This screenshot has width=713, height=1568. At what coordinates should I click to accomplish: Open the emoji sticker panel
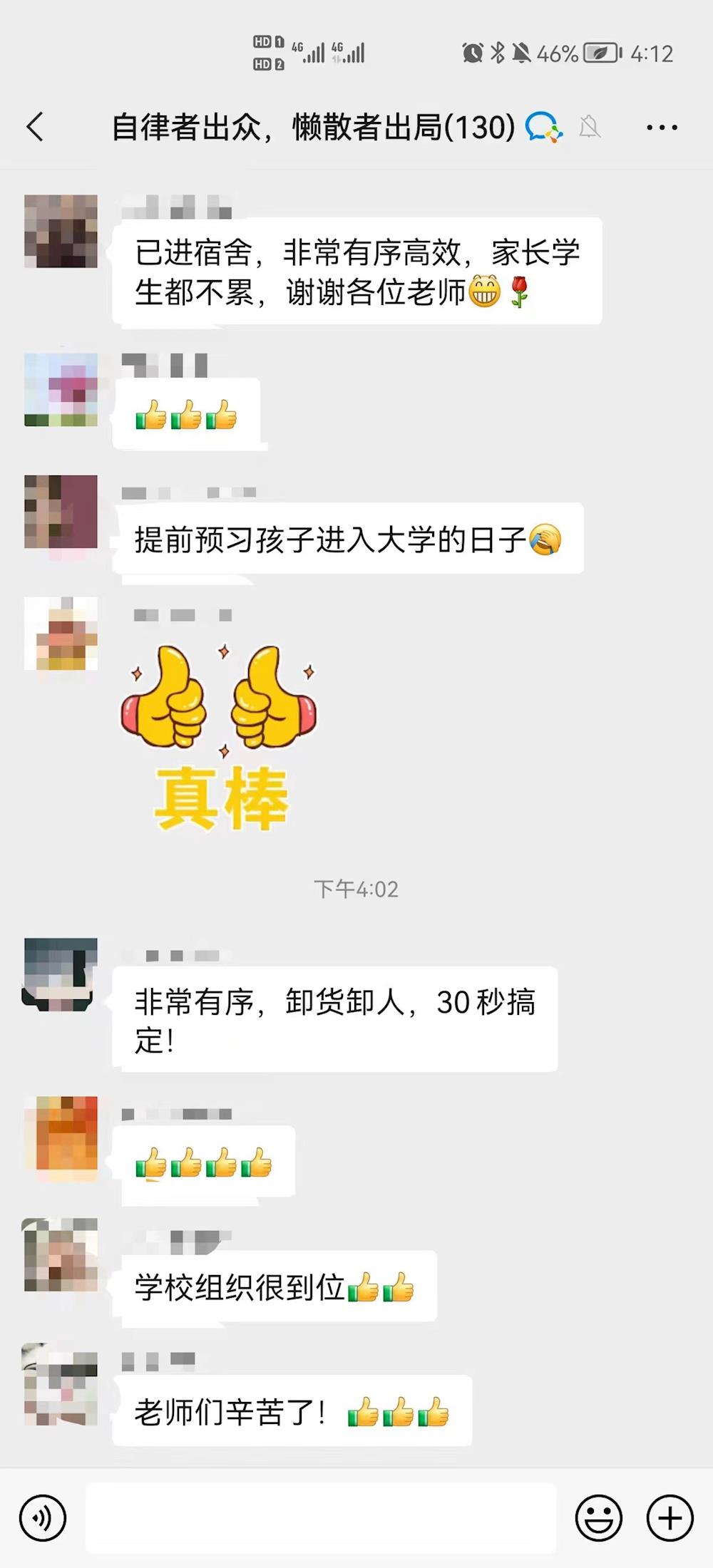[598, 1517]
